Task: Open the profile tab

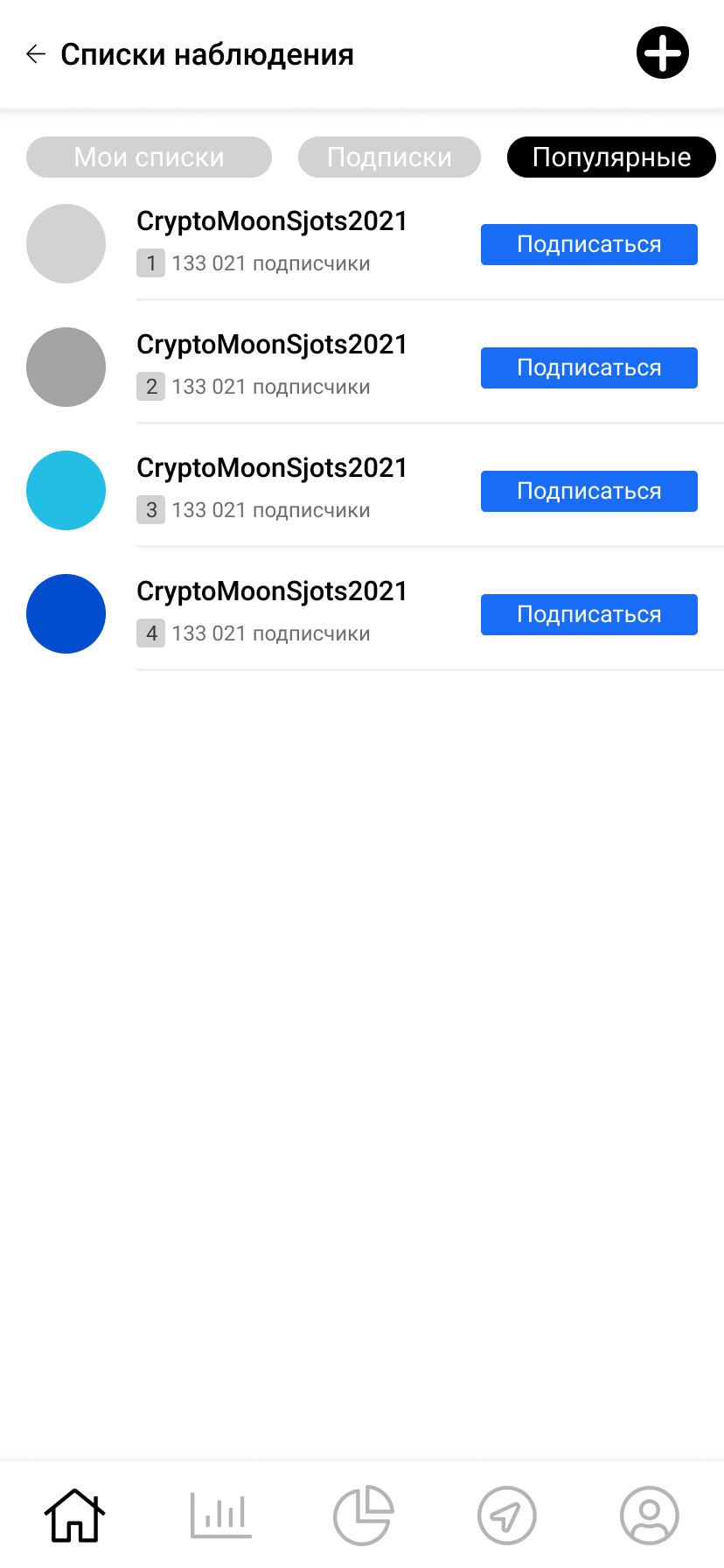Action: [649, 1515]
